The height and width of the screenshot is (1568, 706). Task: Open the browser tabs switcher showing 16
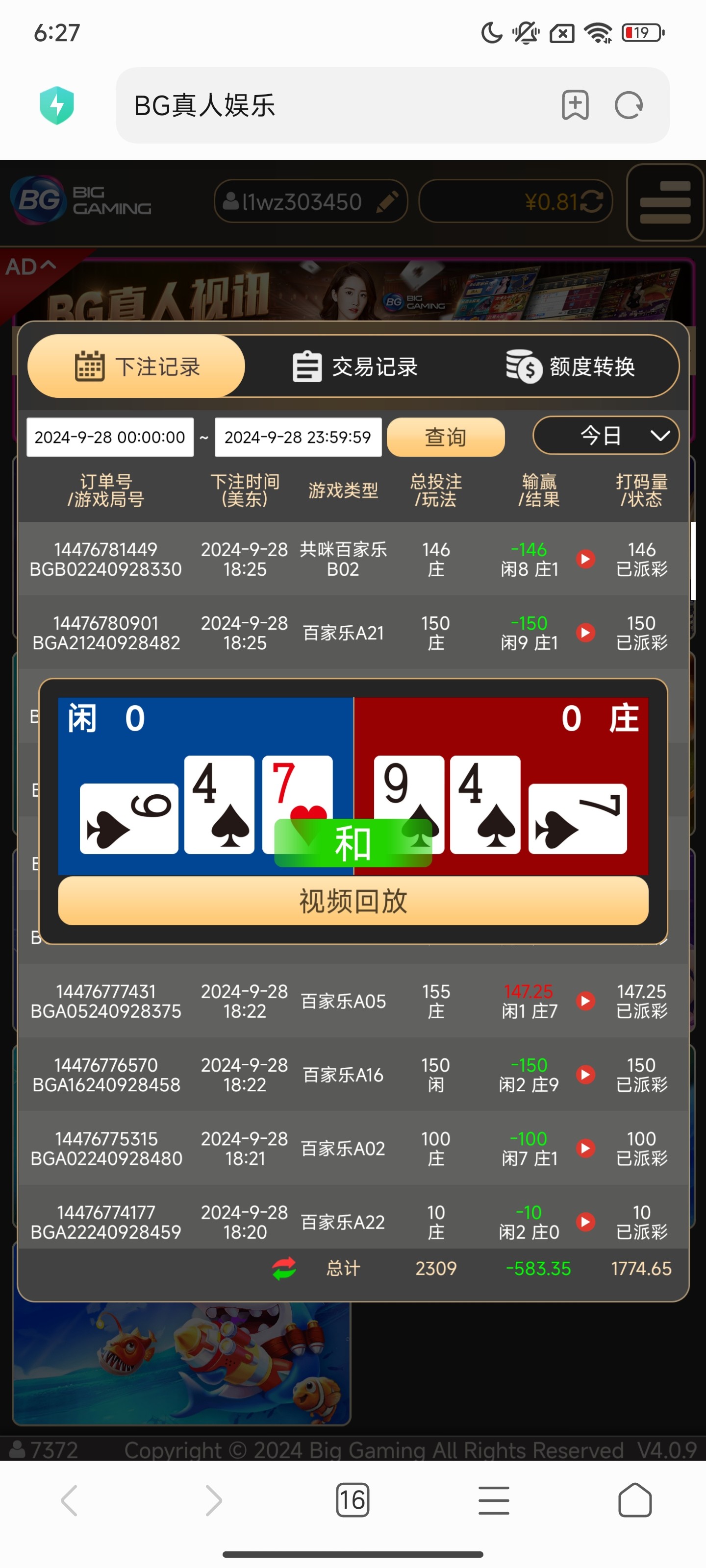(x=352, y=1499)
